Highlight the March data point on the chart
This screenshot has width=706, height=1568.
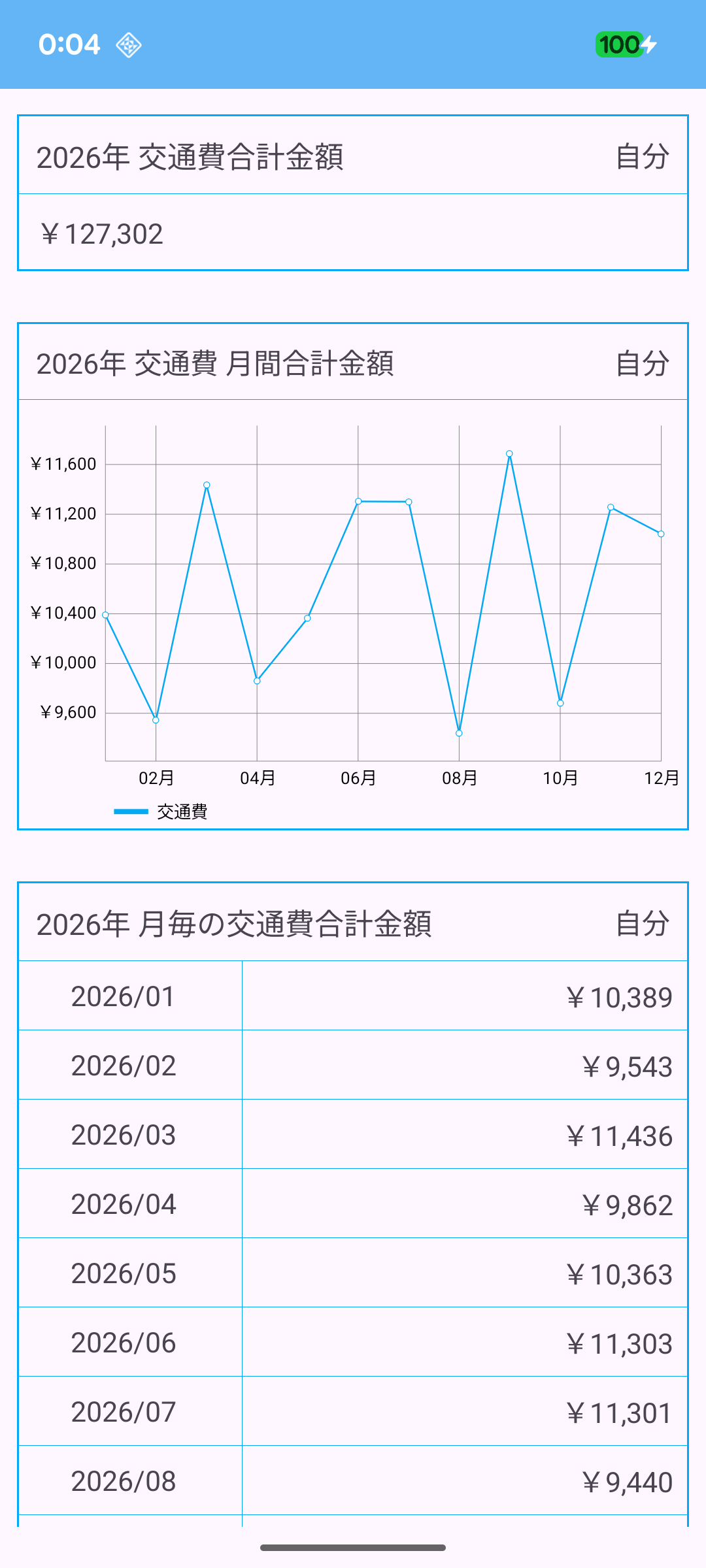tap(207, 485)
